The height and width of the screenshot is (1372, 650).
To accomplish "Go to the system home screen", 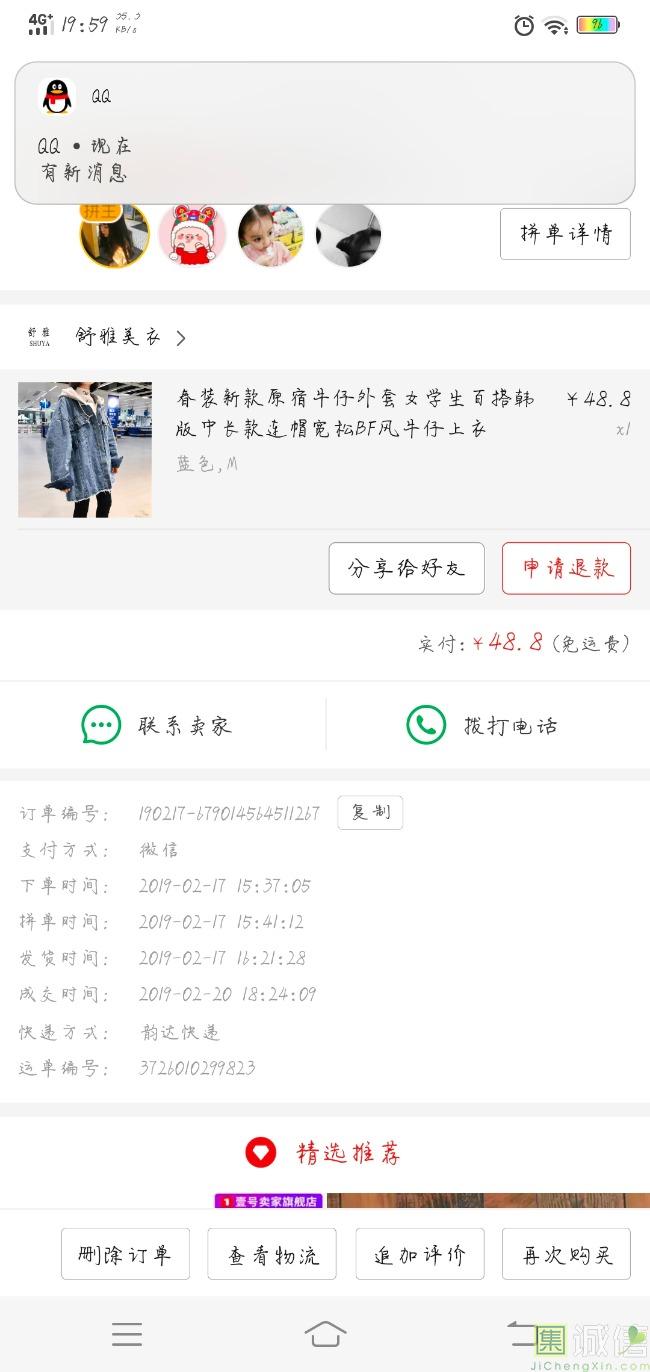I will [x=325, y=1333].
